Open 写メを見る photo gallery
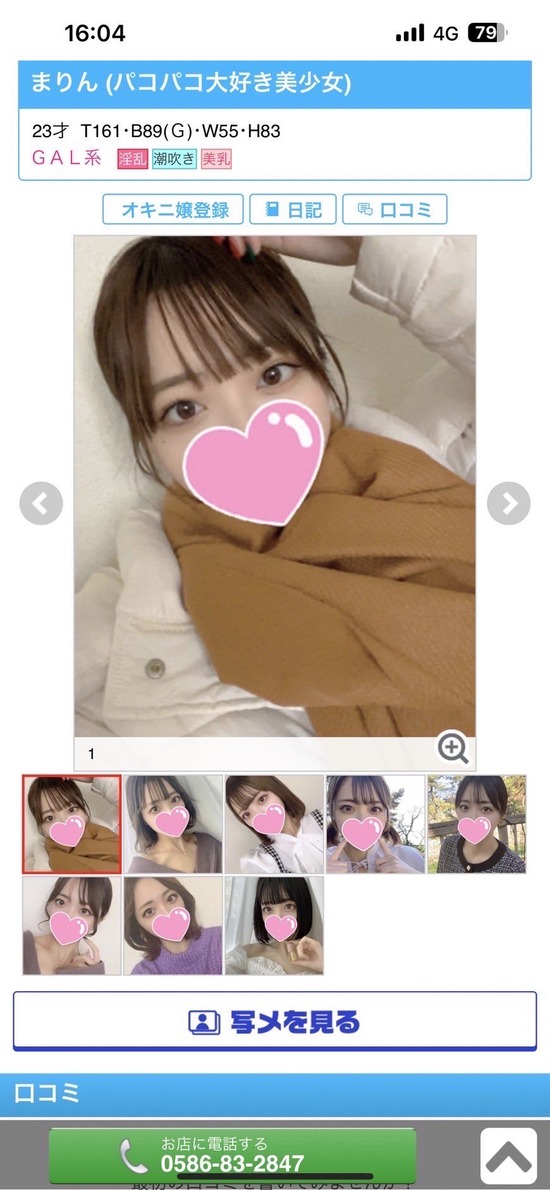 coord(275,1022)
